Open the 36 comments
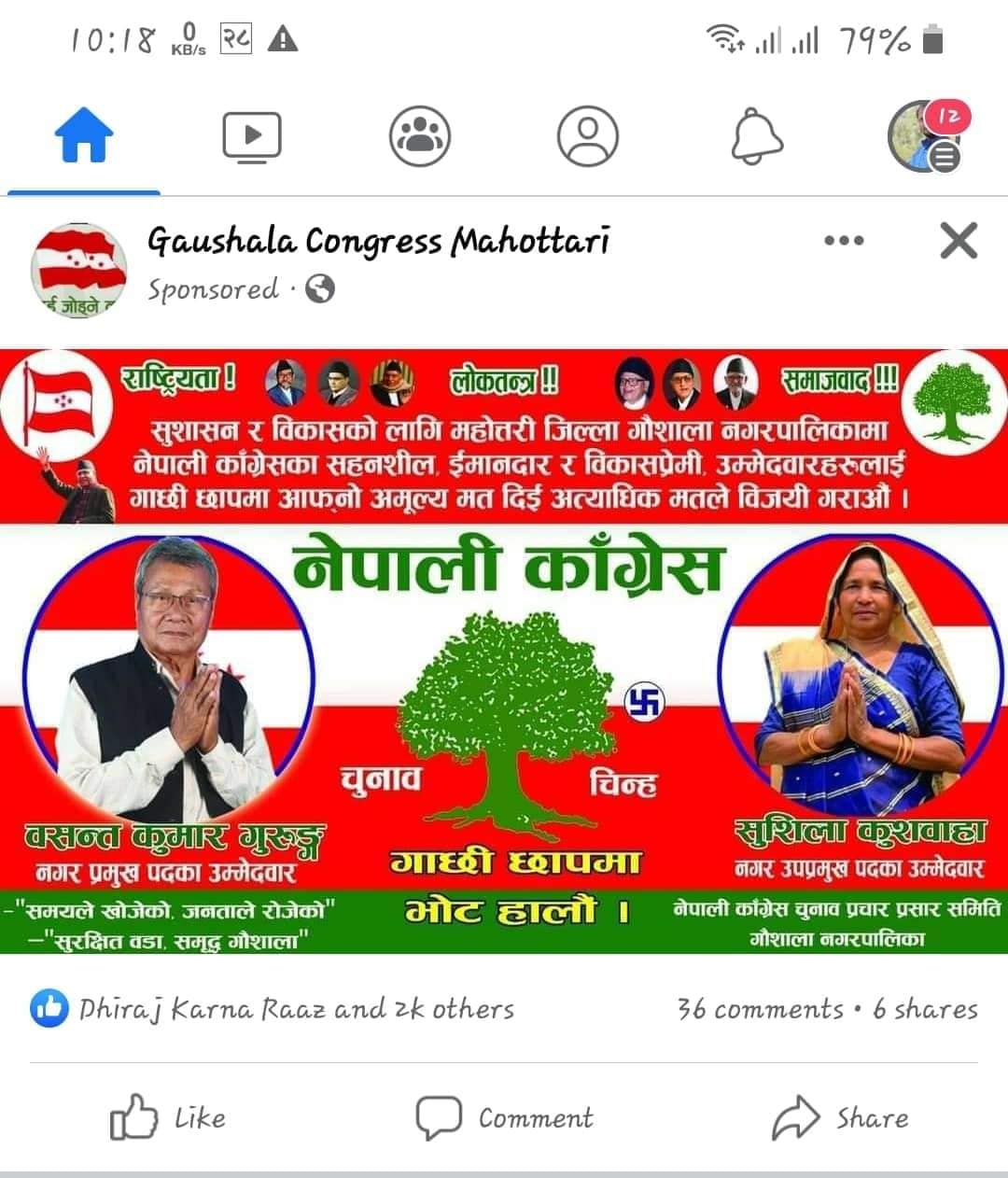The height and width of the screenshot is (1178, 1008). (x=760, y=1009)
